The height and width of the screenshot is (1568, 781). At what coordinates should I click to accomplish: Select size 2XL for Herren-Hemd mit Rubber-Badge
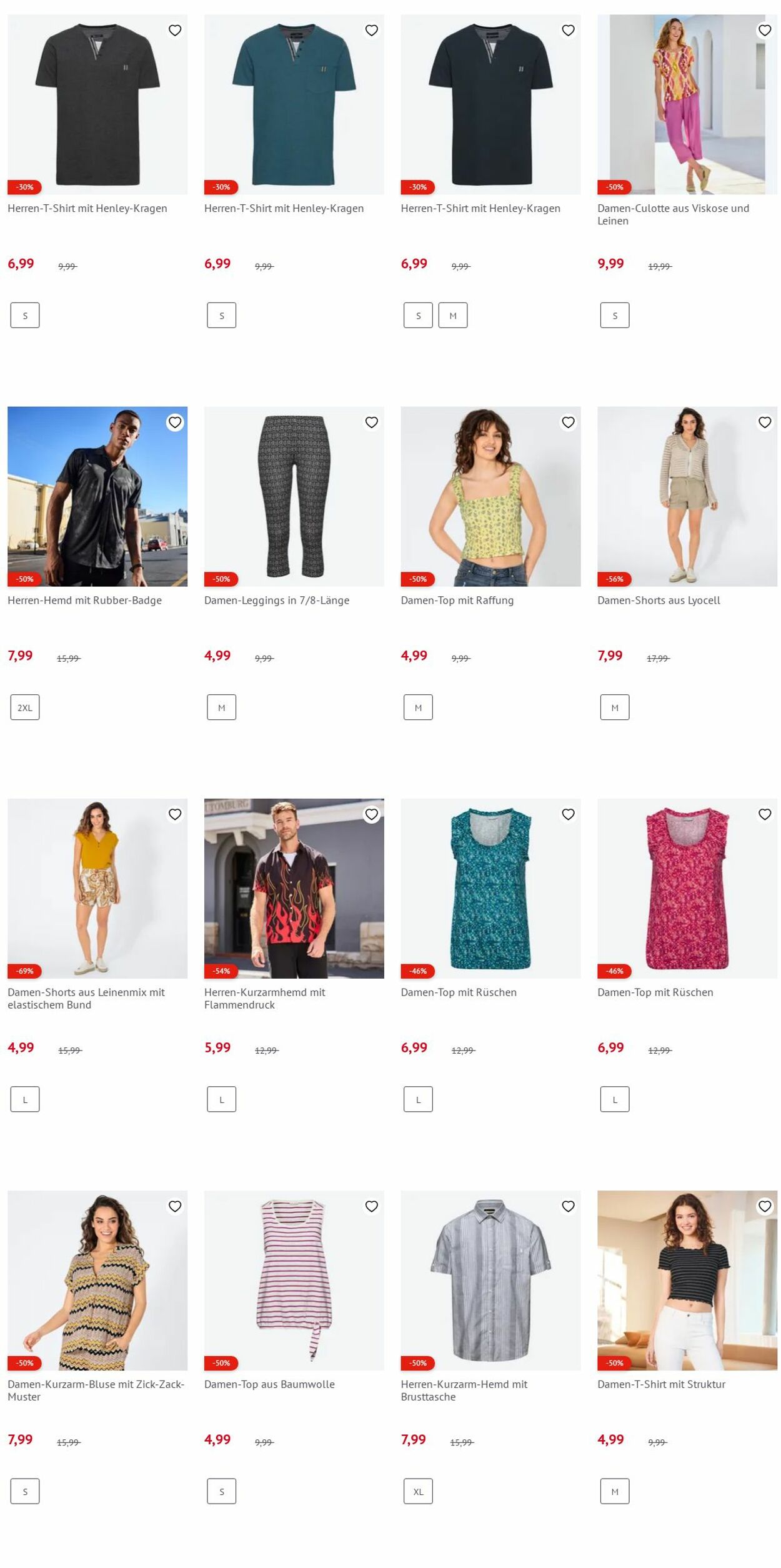[x=25, y=707]
